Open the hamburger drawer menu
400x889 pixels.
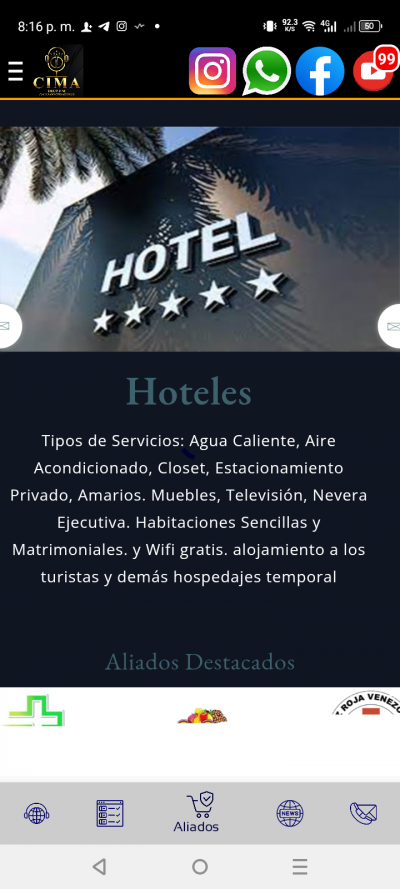(x=15, y=71)
